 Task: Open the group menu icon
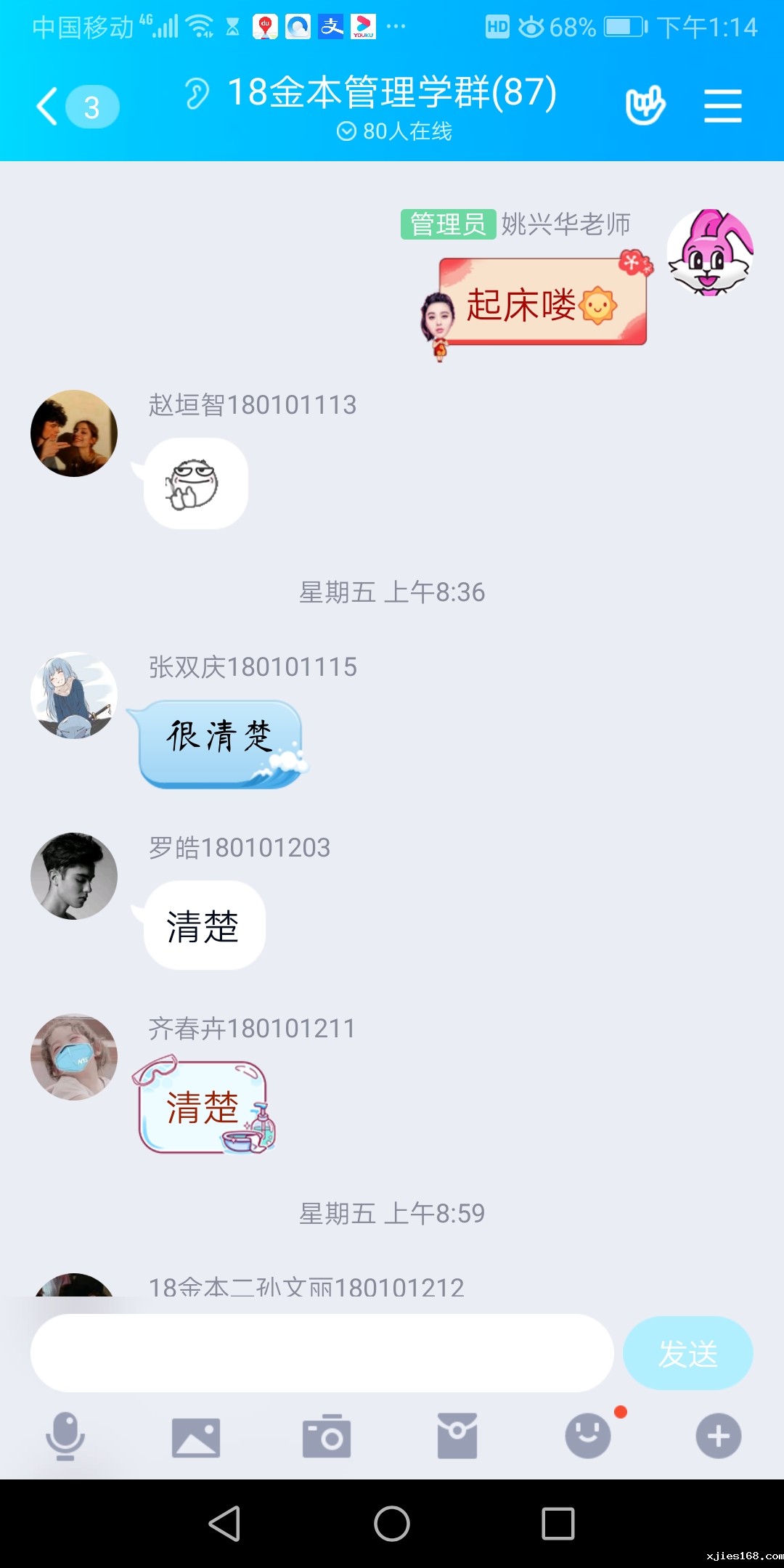(722, 107)
